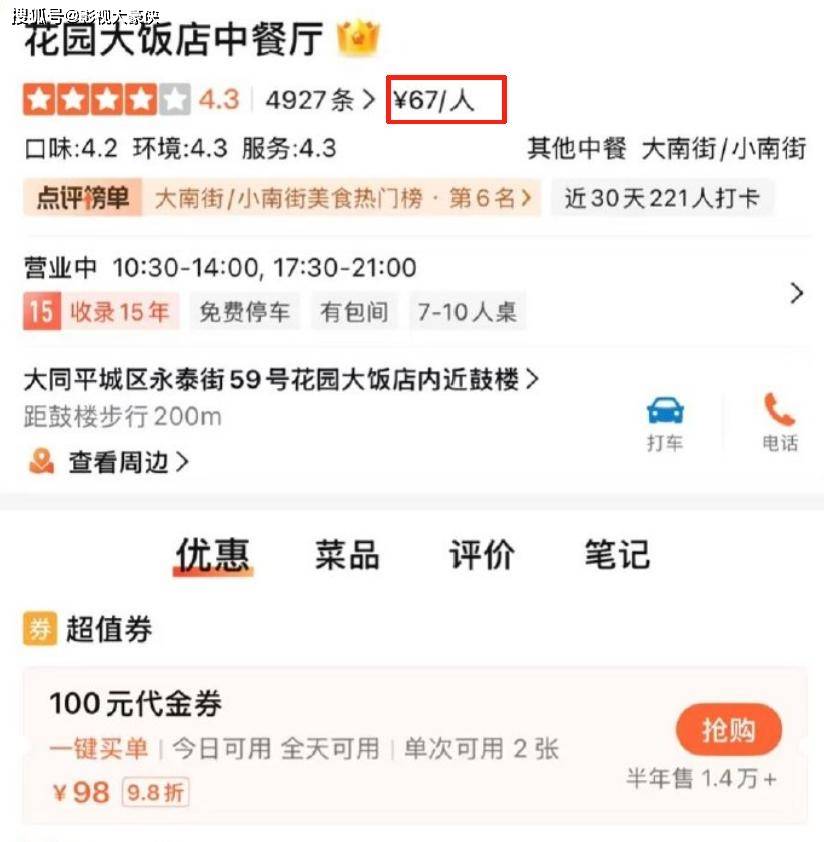Open the restaurant address on the map

(280, 380)
